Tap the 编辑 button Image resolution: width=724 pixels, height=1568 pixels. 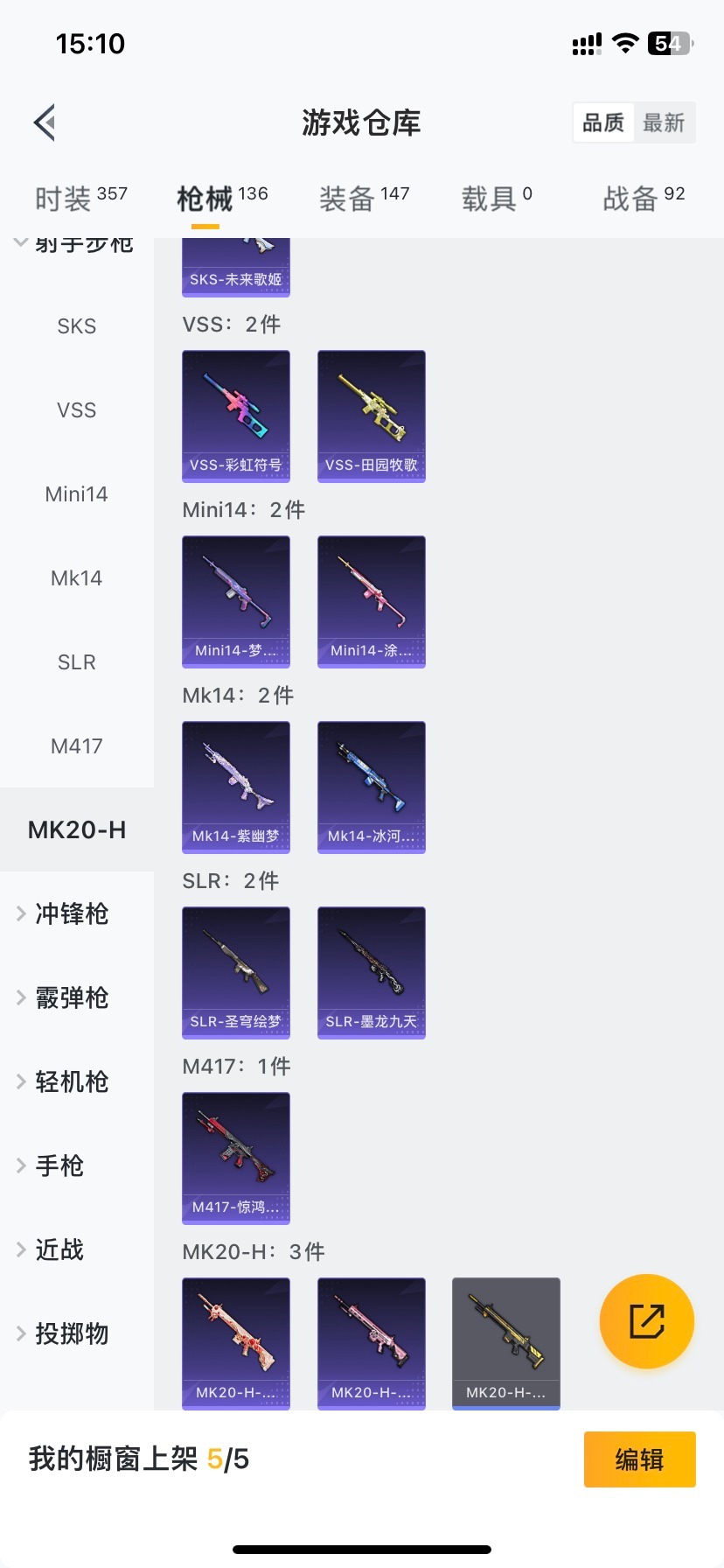[639, 1459]
